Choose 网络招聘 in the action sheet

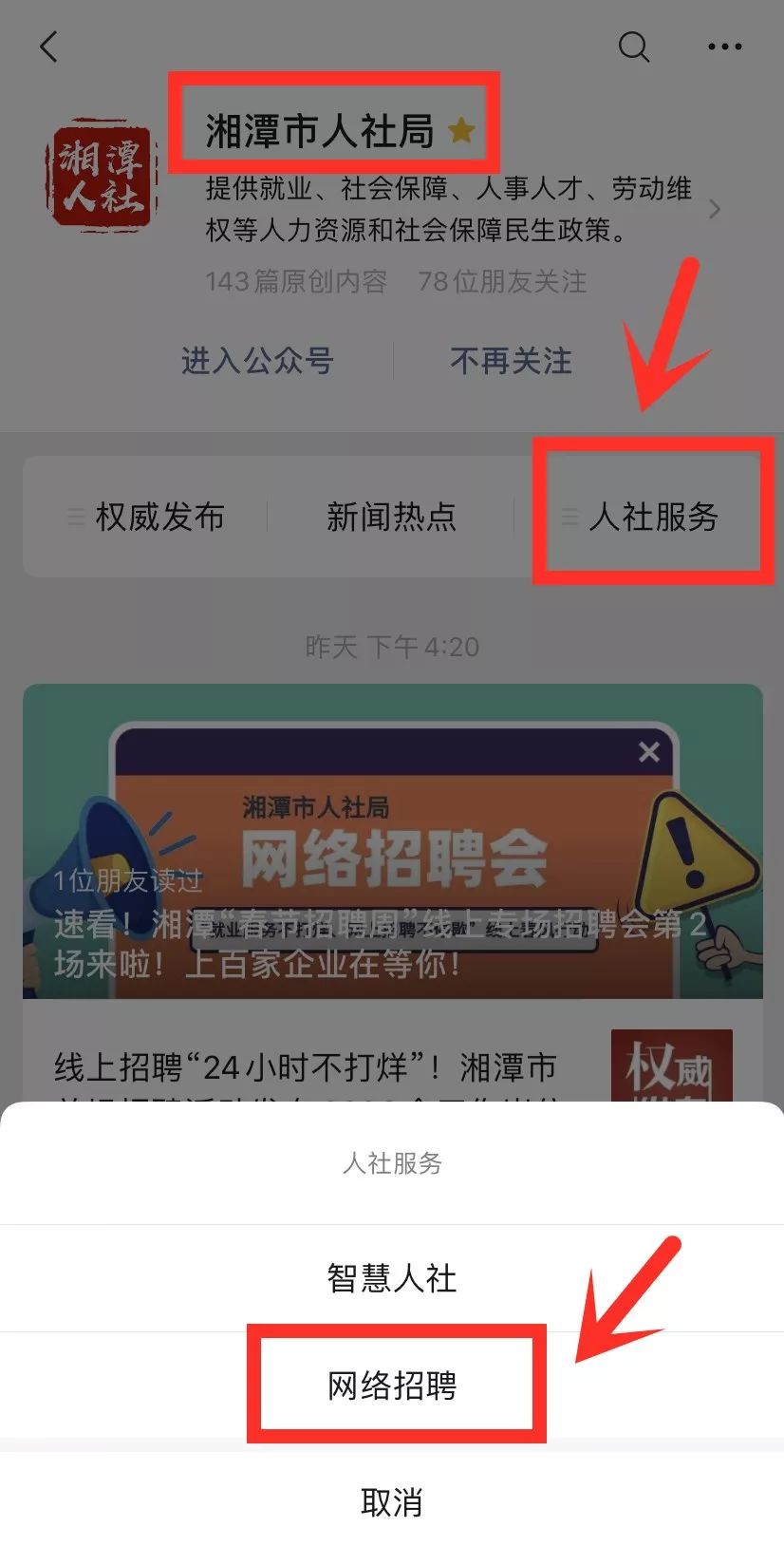pos(392,1386)
